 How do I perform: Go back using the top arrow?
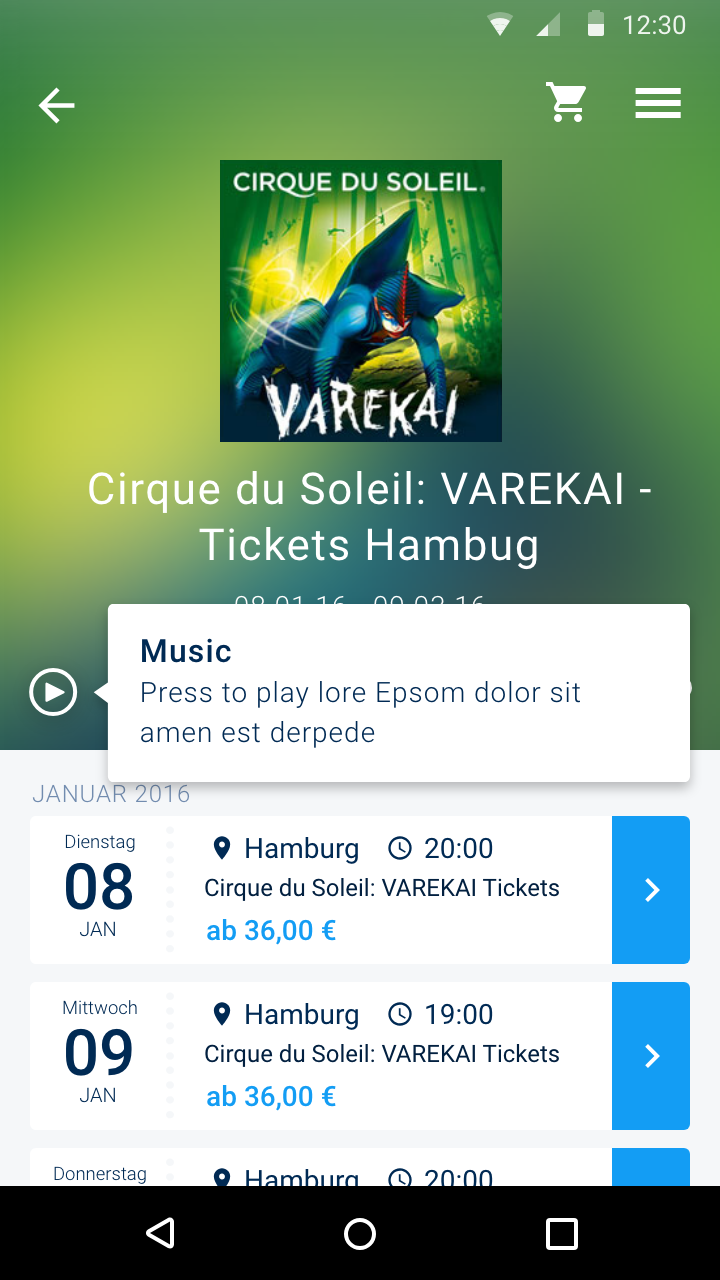57,105
